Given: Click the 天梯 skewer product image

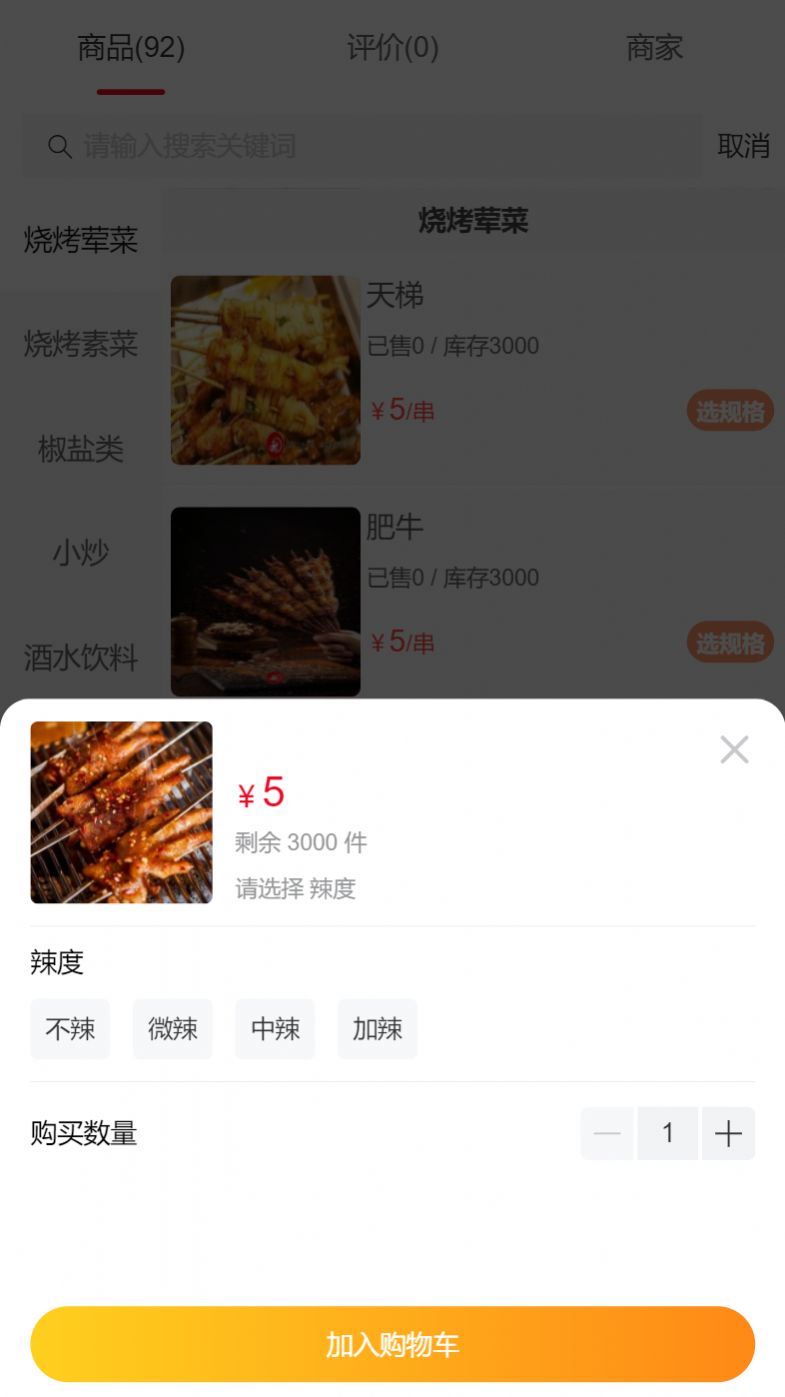Looking at the screenshot, I should [264, 369].
